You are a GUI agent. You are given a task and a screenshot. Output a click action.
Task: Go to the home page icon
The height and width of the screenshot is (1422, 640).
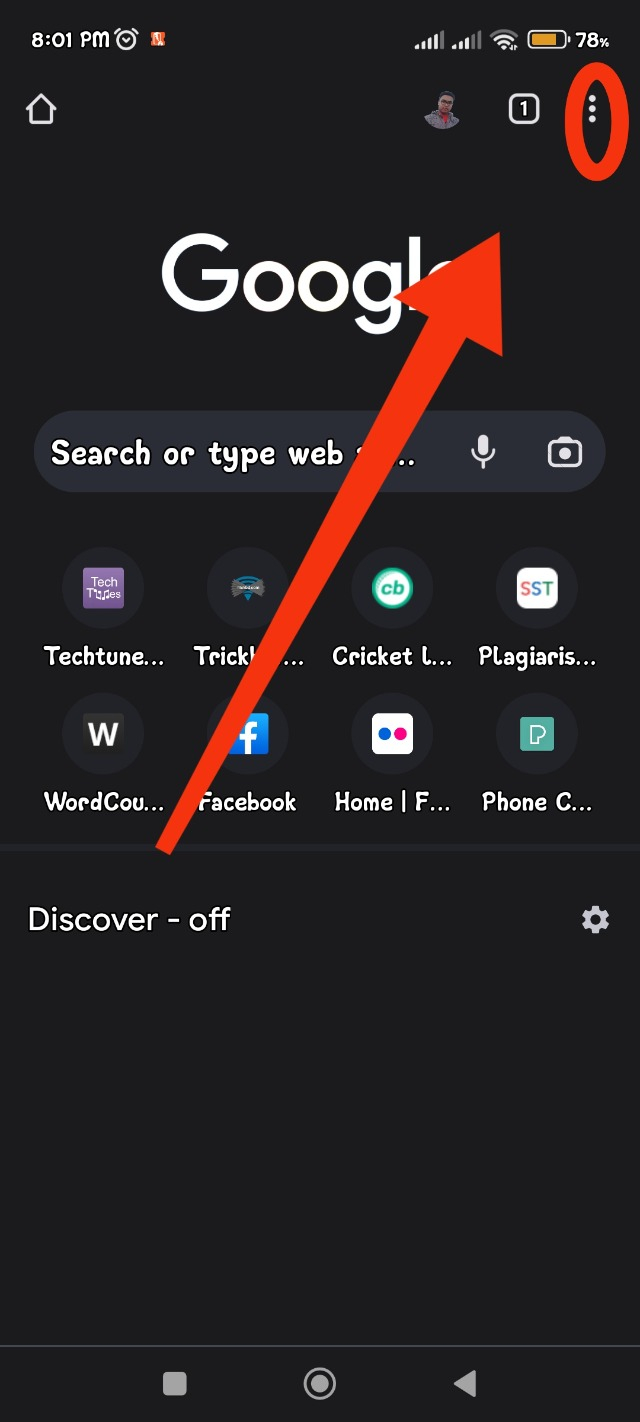click(41, 108)
